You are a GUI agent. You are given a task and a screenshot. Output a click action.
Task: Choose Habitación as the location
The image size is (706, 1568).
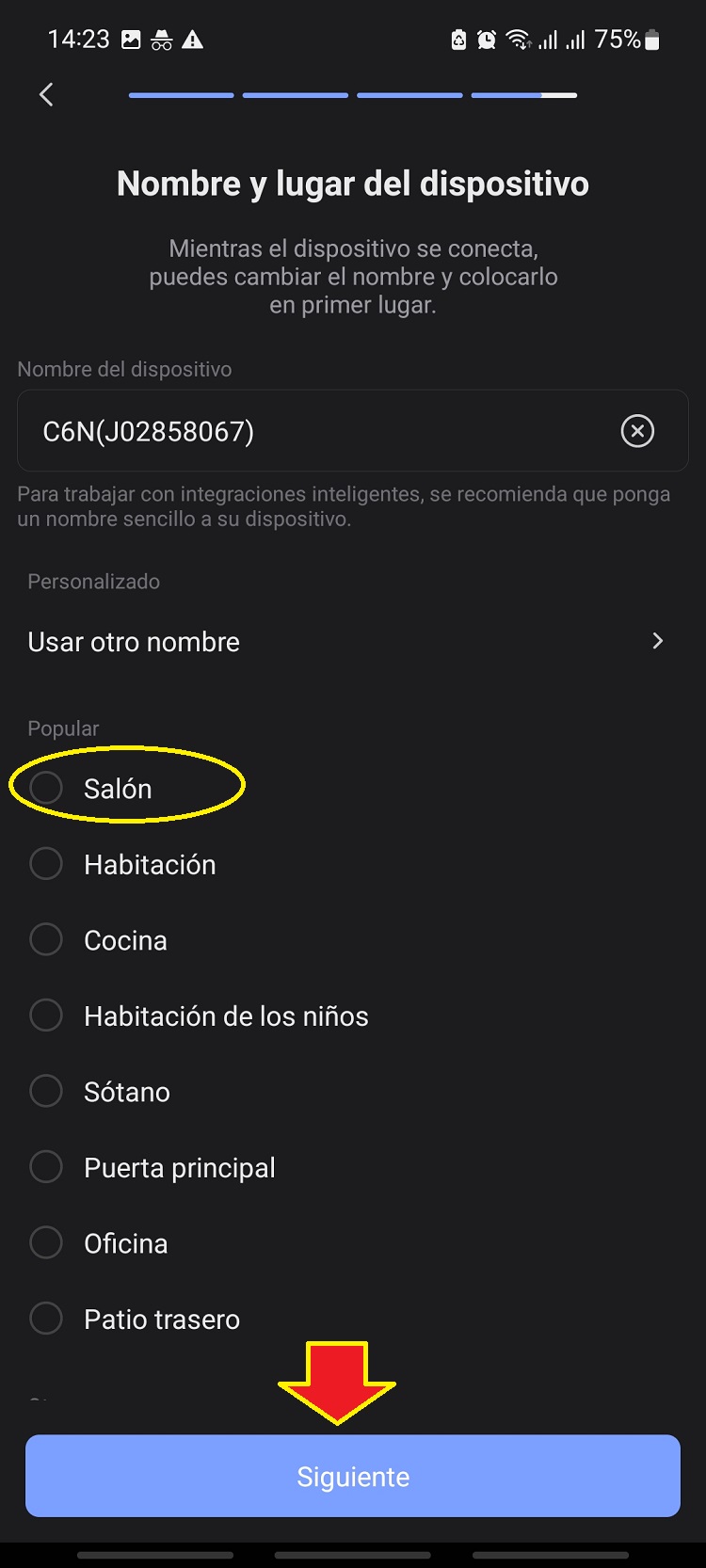(46, 864)
